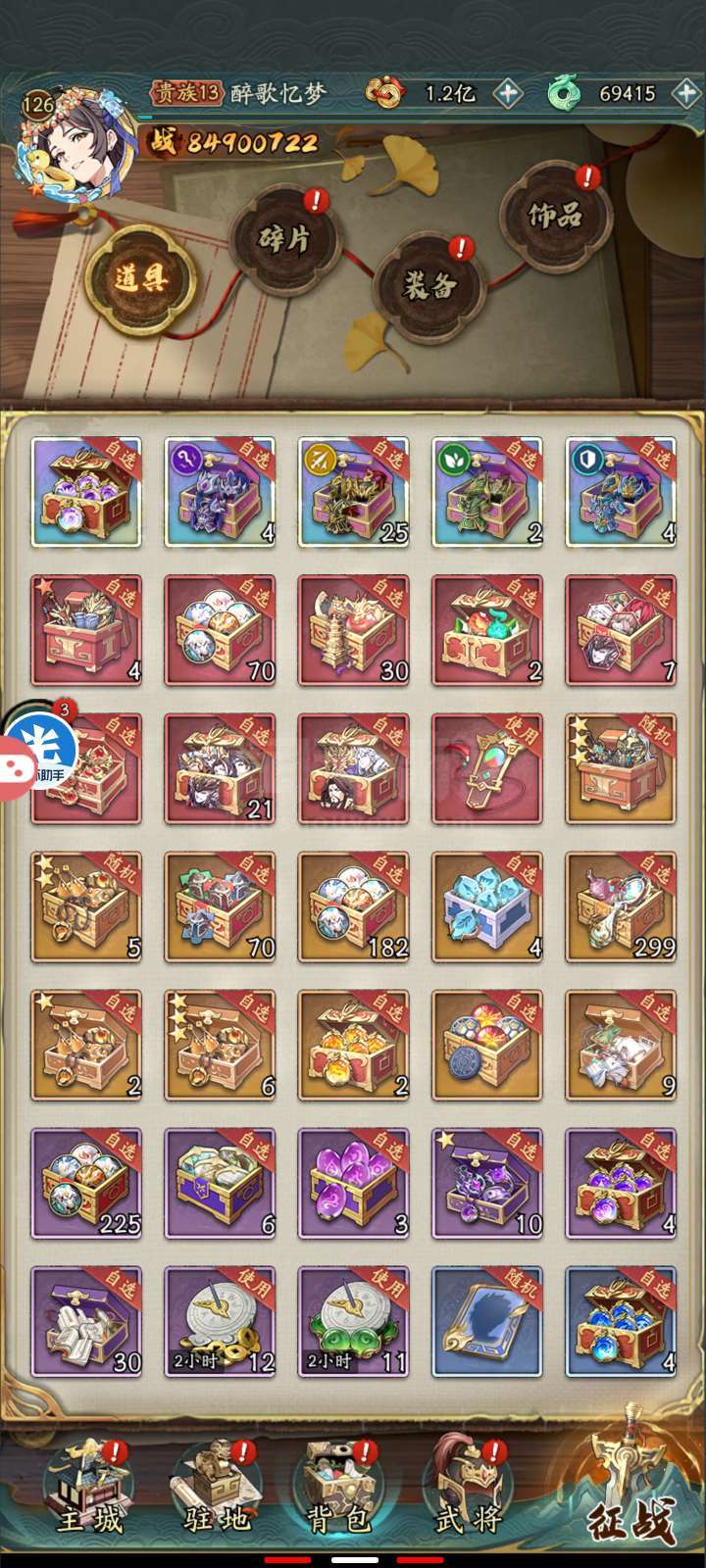Select the chest with quantity 299
Viewport: 706px width, 1568px height.
pos(621,906)
